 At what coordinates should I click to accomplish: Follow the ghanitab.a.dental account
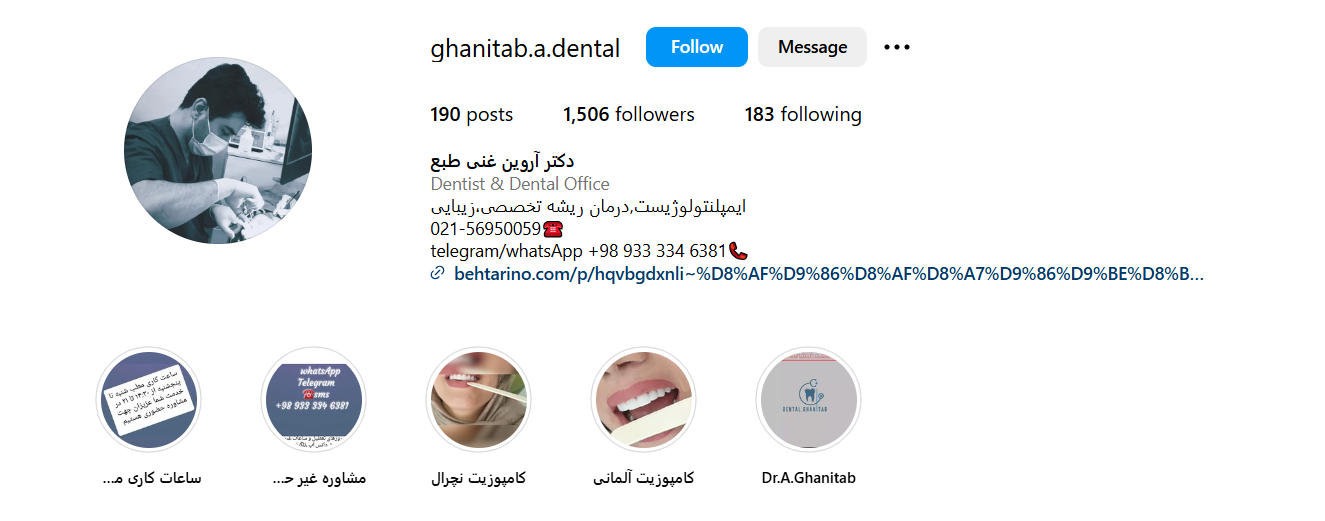tap(696, 47)
